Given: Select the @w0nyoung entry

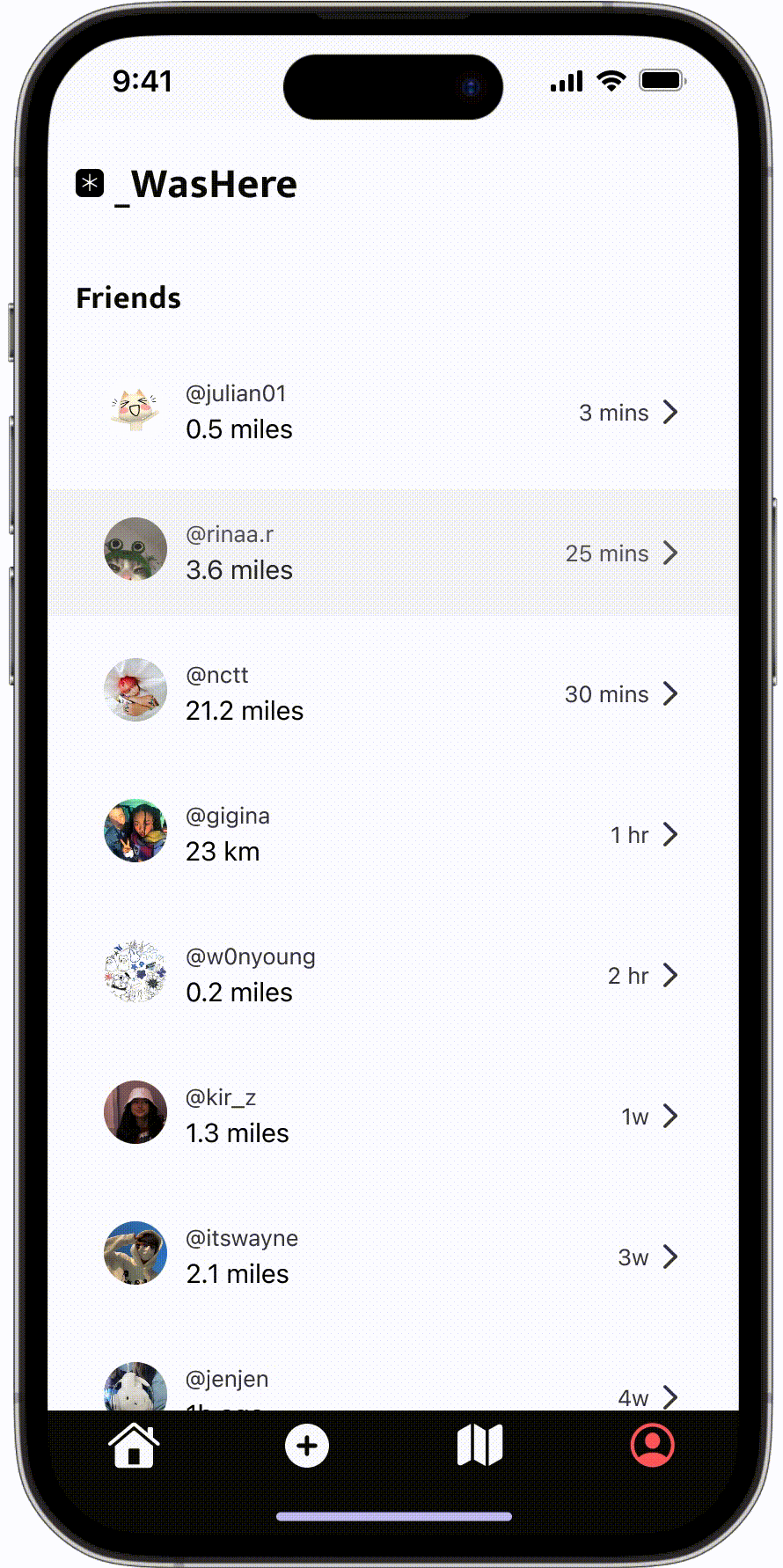Looking at the screenshot, I should (392, 975).
